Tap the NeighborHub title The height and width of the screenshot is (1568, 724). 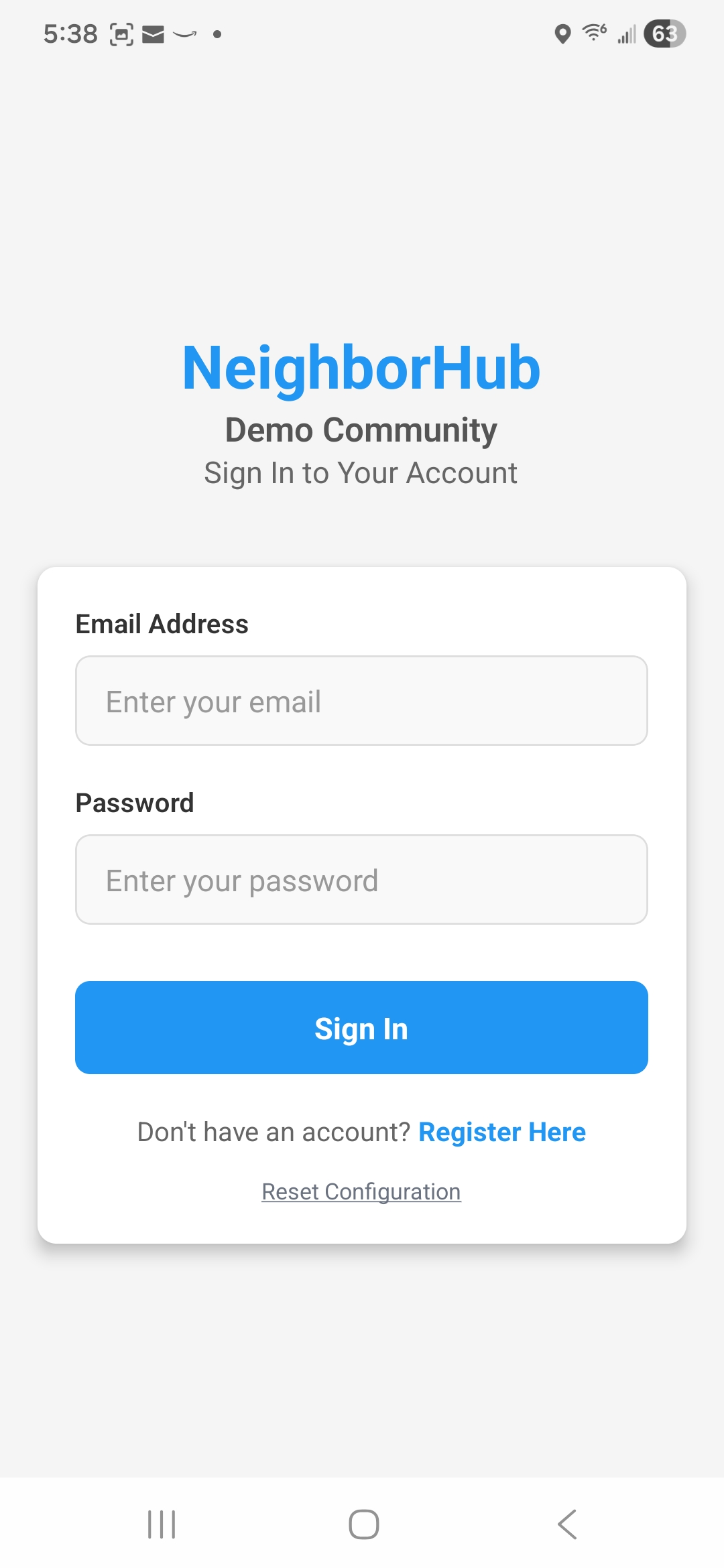click(x=361, y=368)
